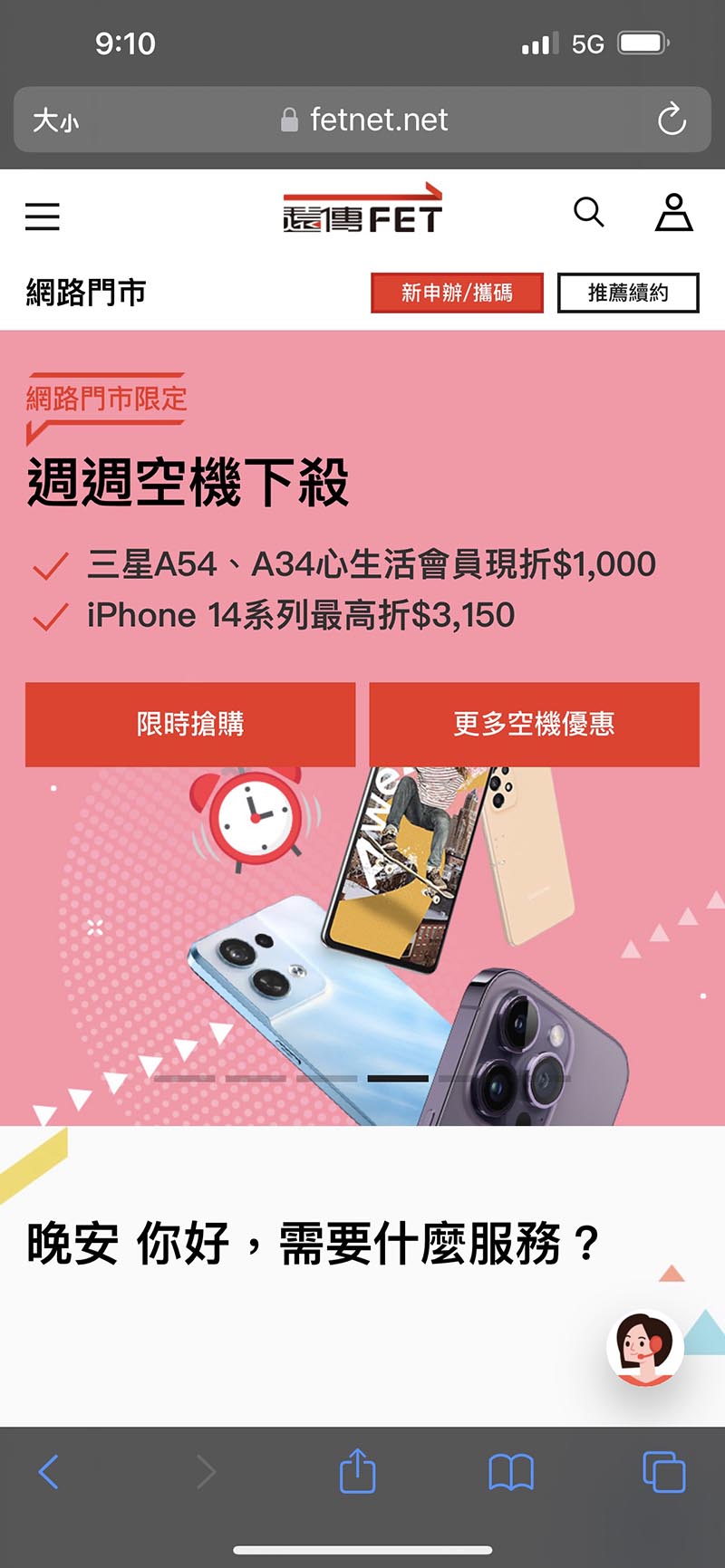
Task: Reload the page in Safari
Action: click(672, 120)
